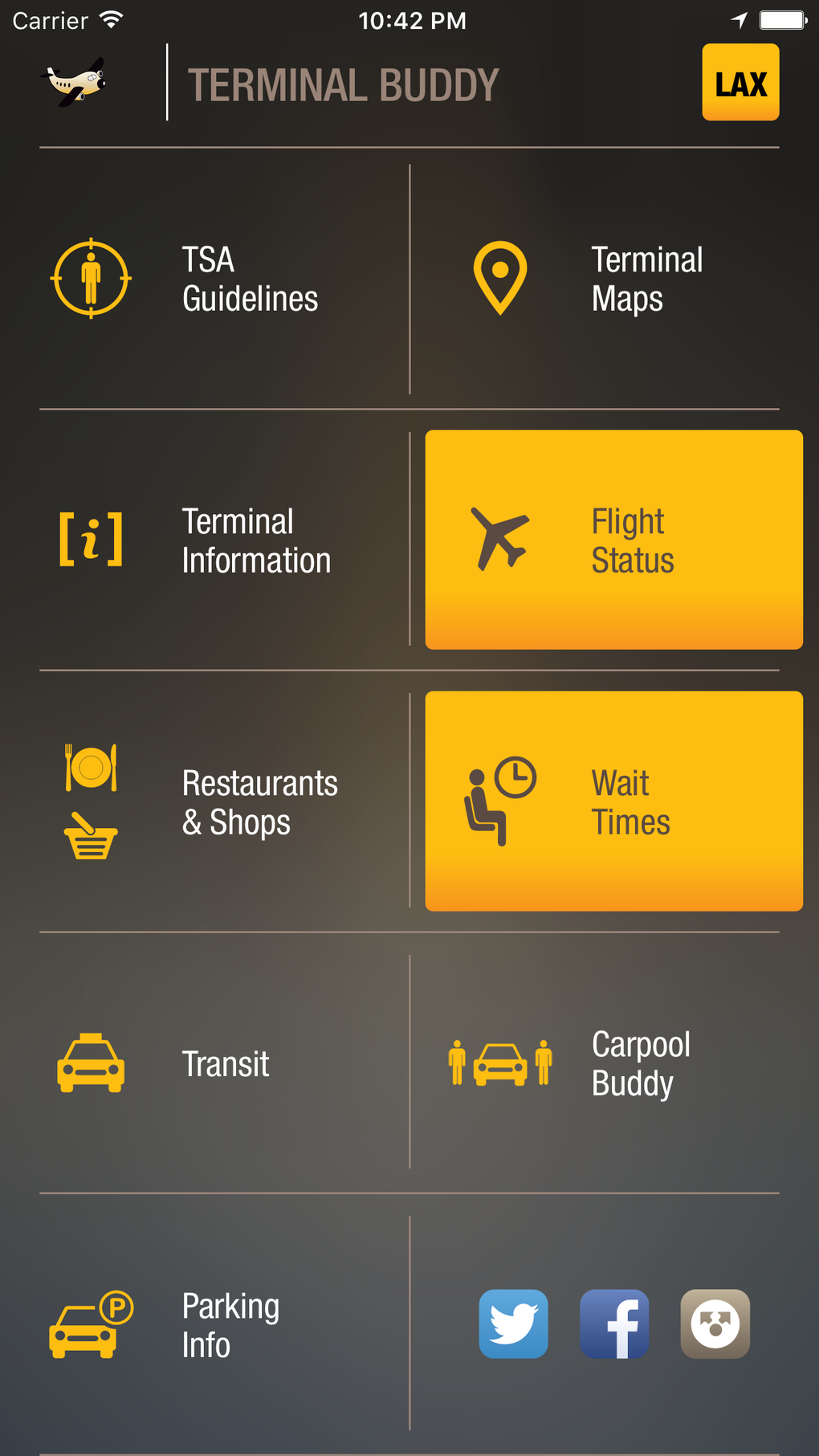
Task: Tap the shopping basket icon
Action: coord(91,838)
